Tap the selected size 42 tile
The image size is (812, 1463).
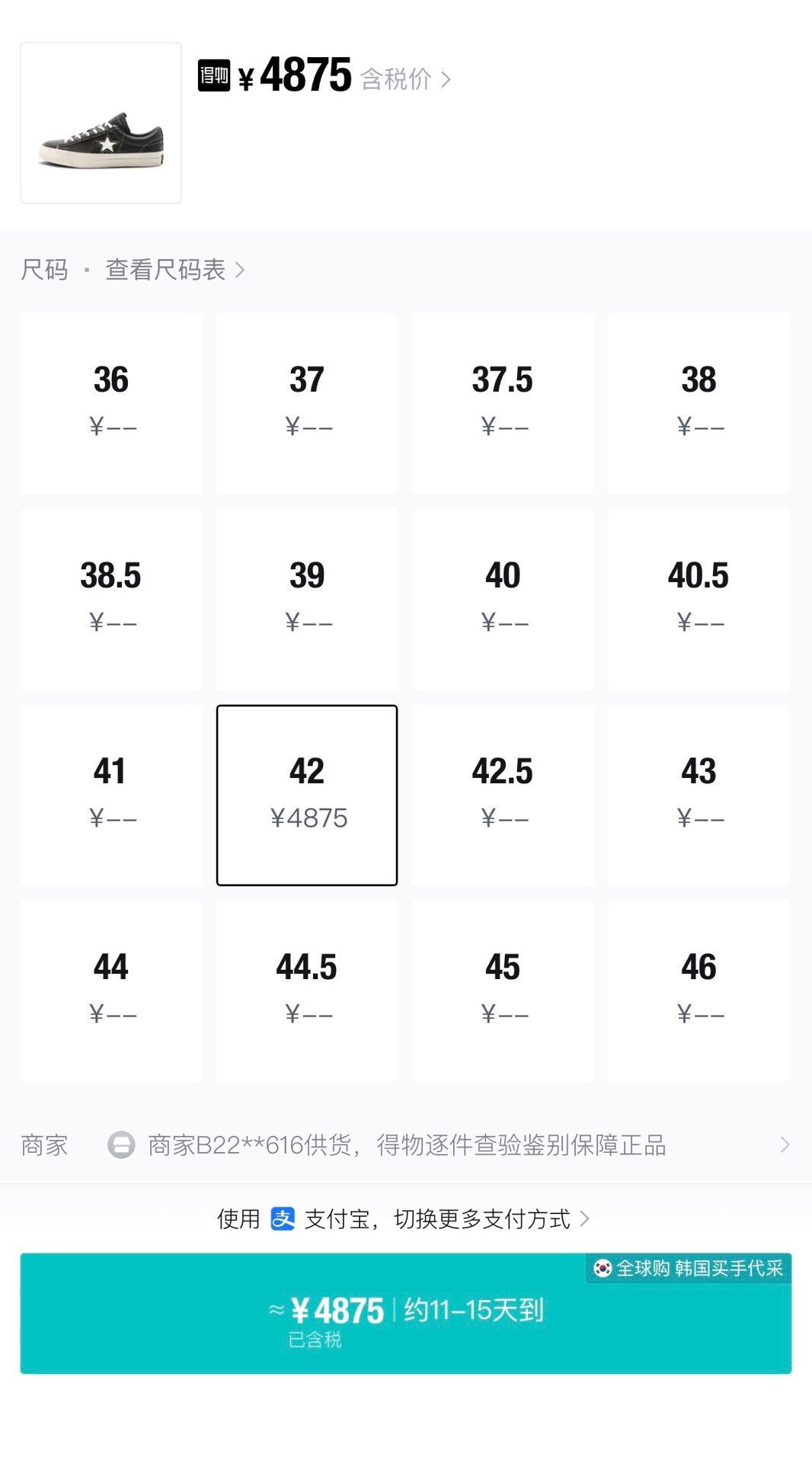307,795
